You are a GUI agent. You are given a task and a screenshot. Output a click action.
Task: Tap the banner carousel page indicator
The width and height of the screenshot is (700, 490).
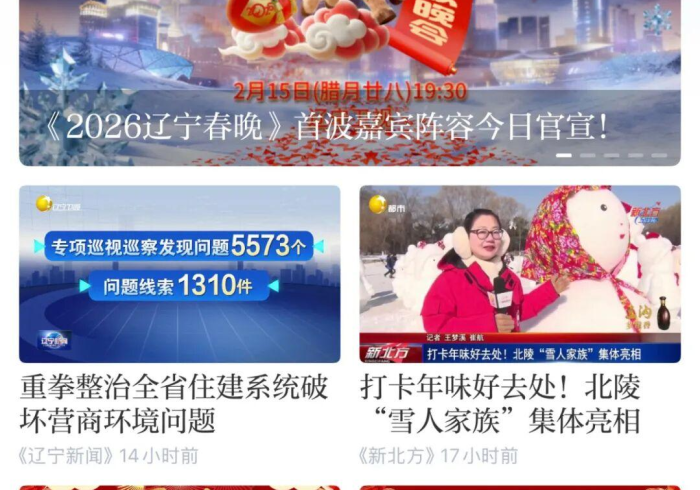click(611, 155)
